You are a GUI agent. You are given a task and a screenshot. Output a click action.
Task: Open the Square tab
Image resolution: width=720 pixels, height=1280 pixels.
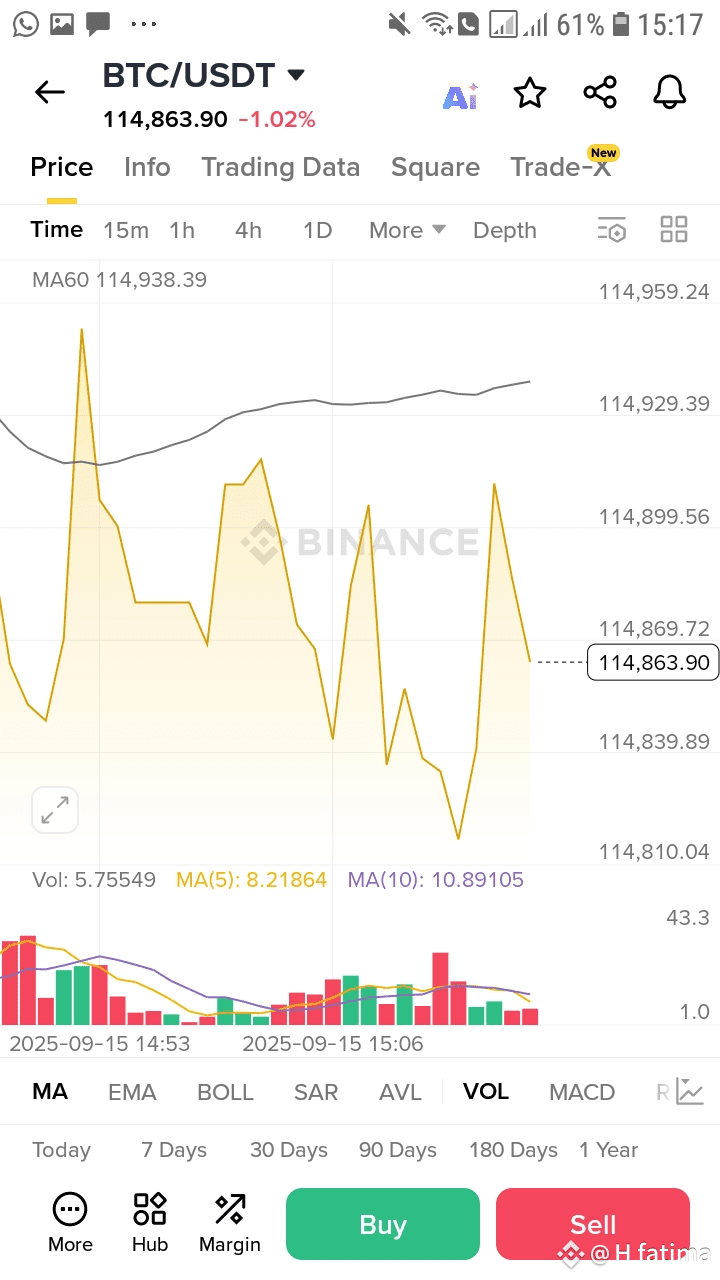coord(435,167)
